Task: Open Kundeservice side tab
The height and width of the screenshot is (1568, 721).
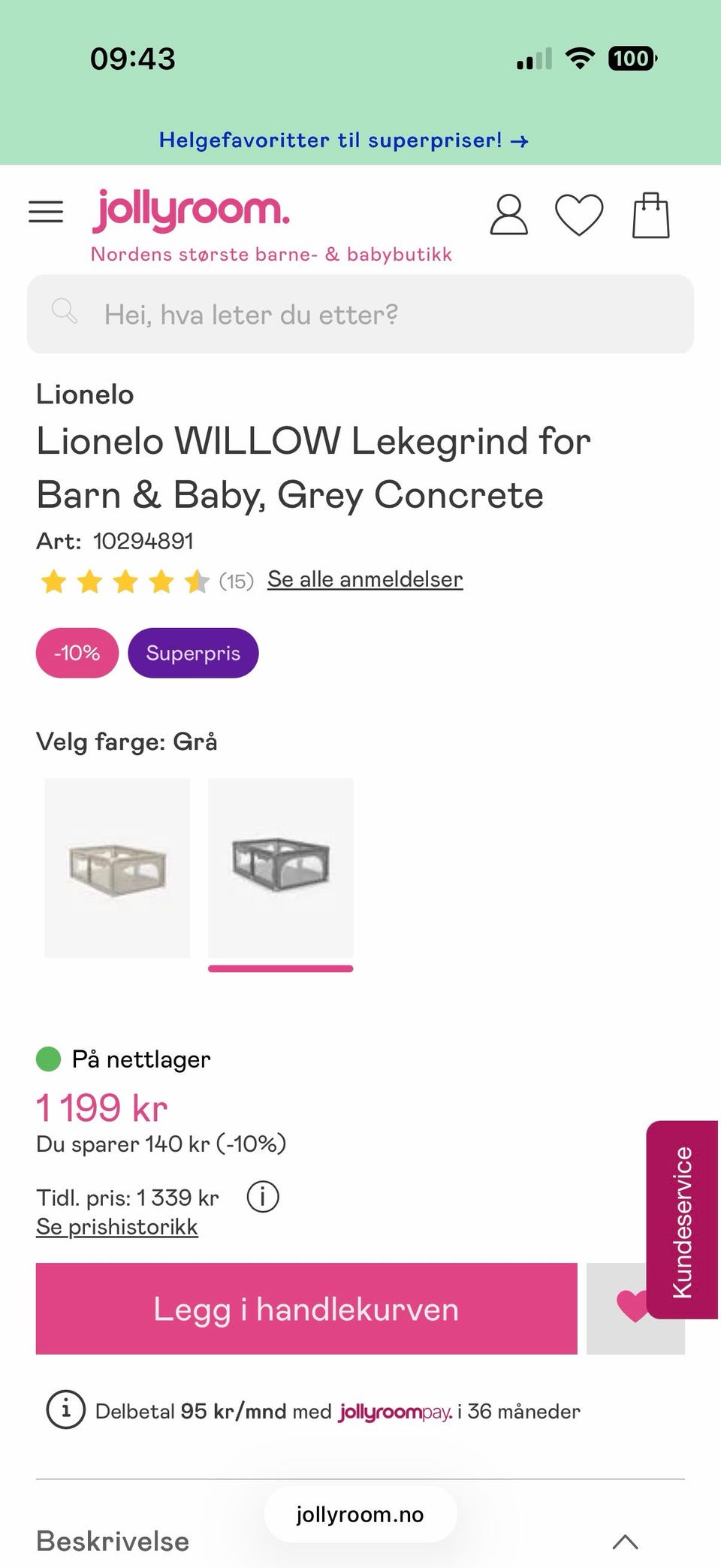Action: click(x=682, y=1219)
